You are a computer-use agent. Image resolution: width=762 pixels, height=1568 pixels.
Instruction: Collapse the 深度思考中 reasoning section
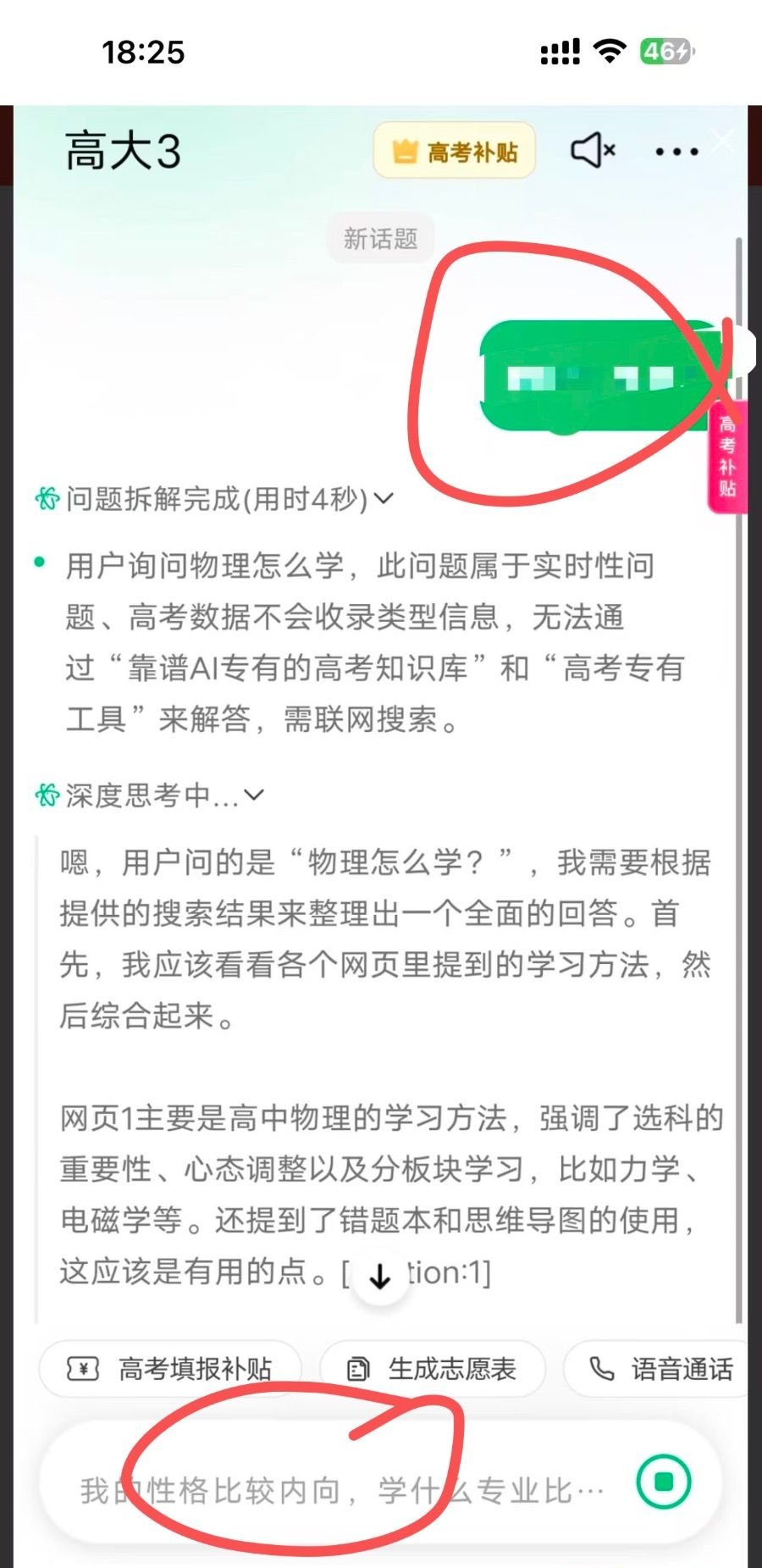[x=254, y=795]
